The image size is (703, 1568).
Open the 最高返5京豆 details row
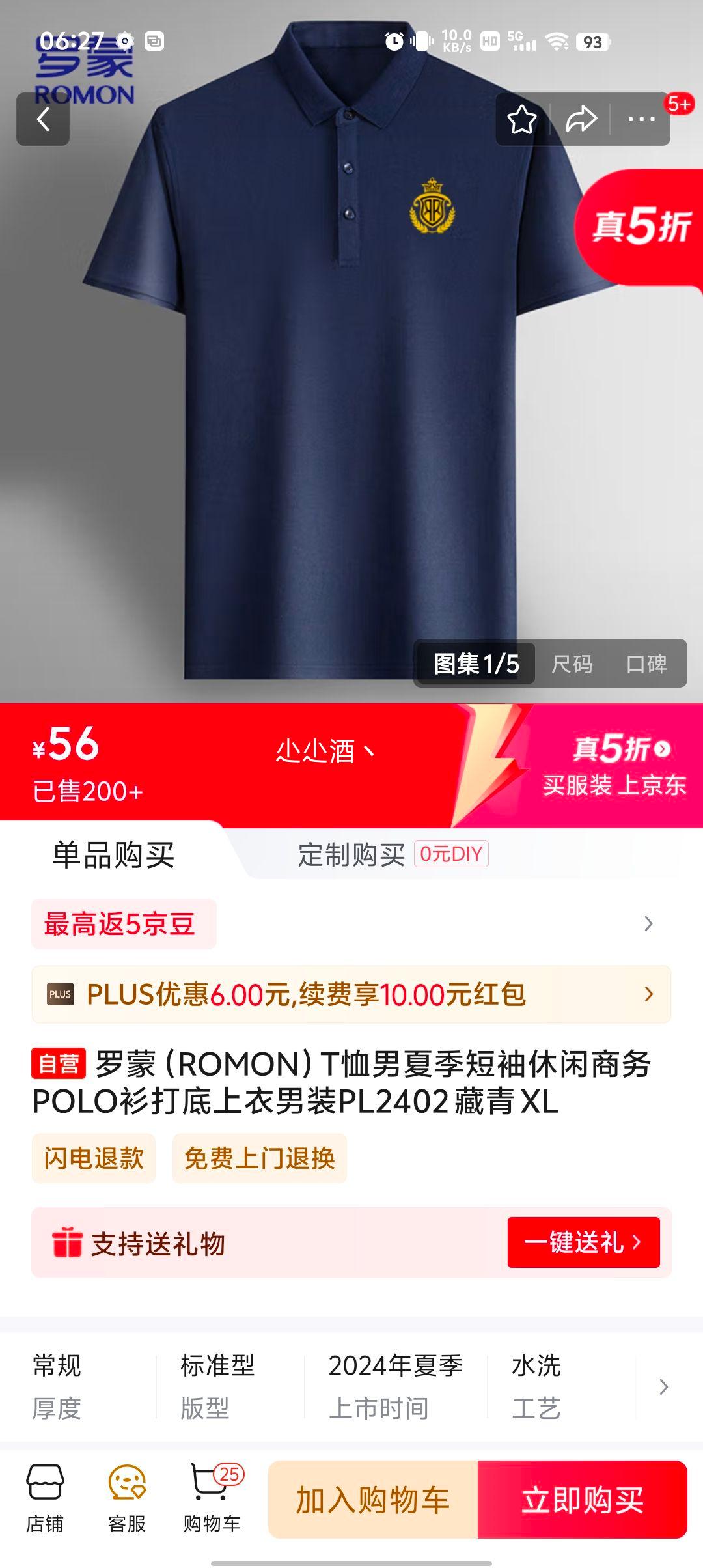[351, 923]
